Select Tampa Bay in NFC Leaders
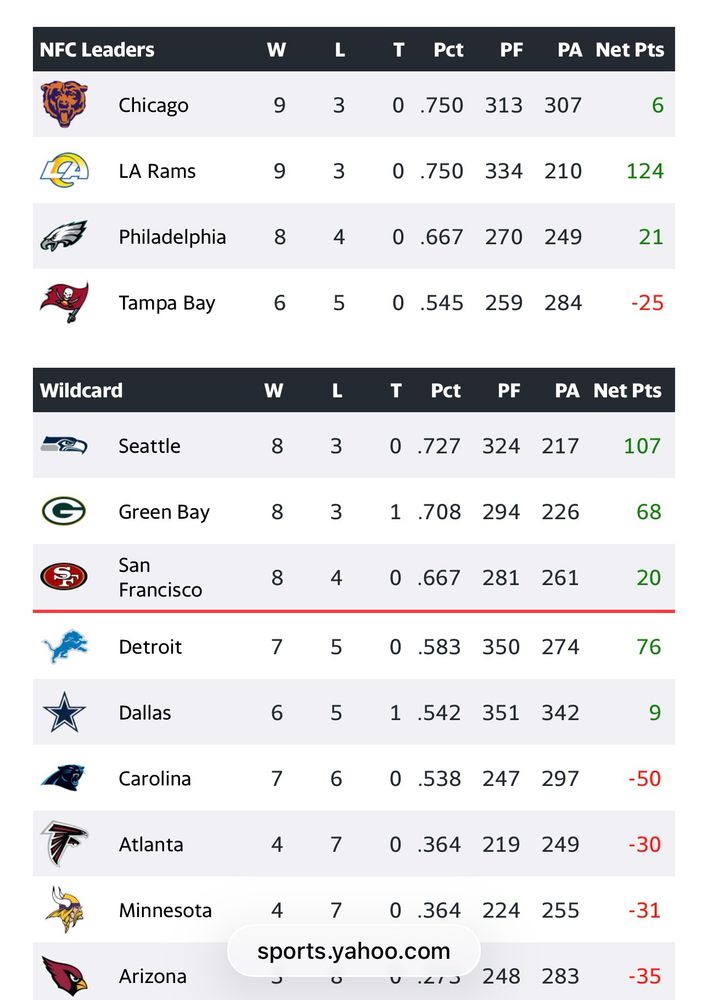The image size is (708, 1000). [x=166, y=303]
